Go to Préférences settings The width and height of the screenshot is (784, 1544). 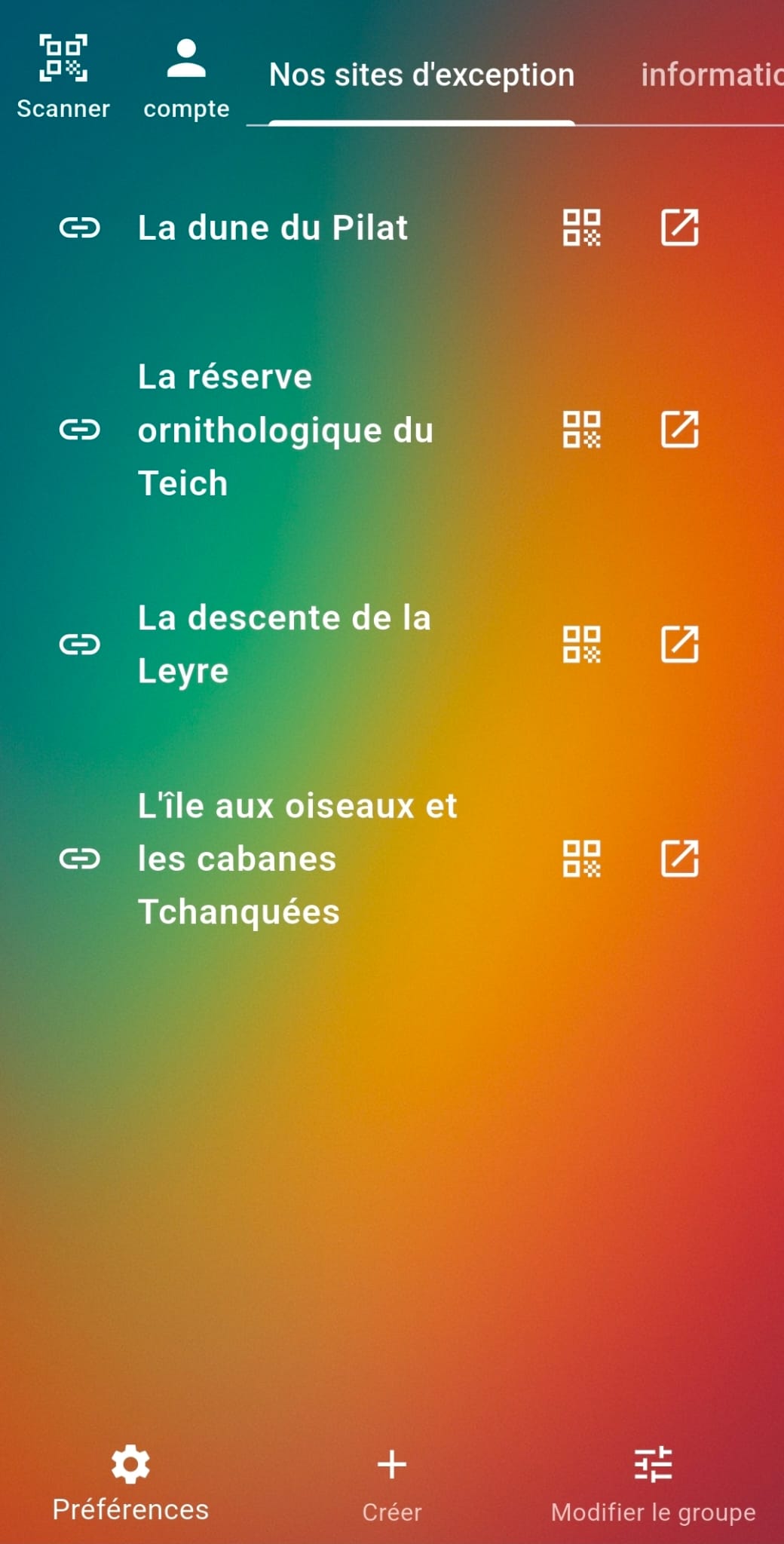click(130, 1484)
